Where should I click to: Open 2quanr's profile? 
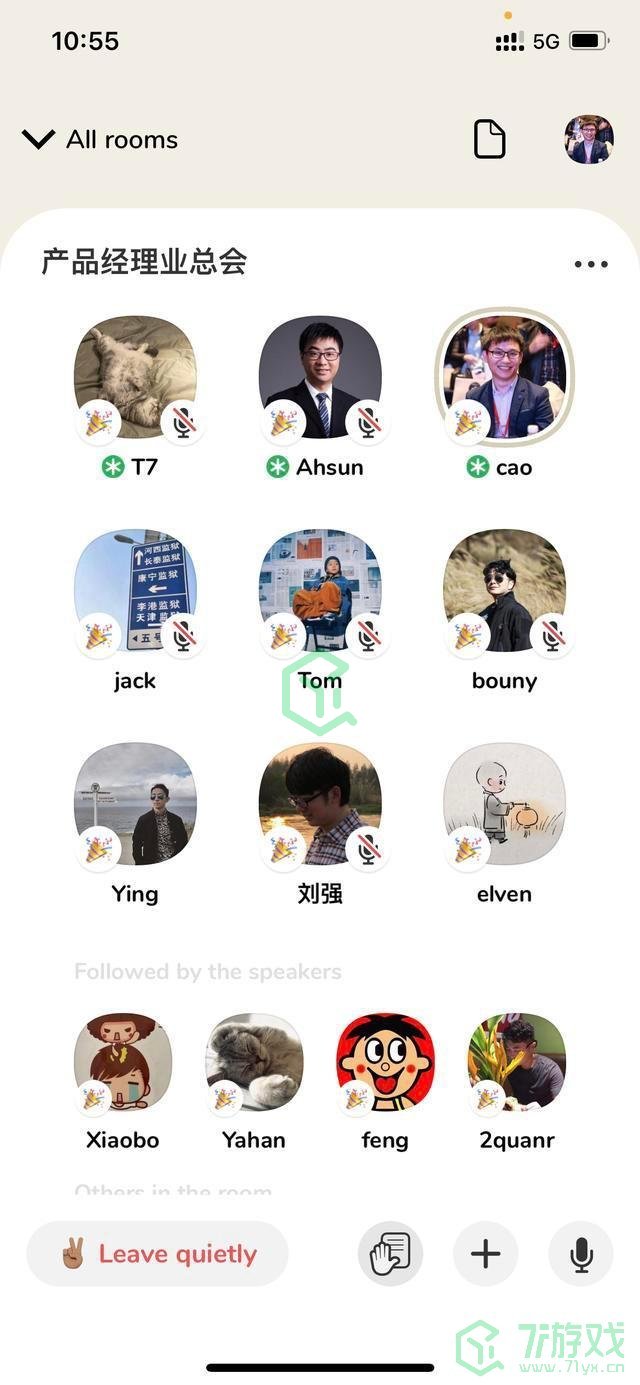[x=517, y=1062]
